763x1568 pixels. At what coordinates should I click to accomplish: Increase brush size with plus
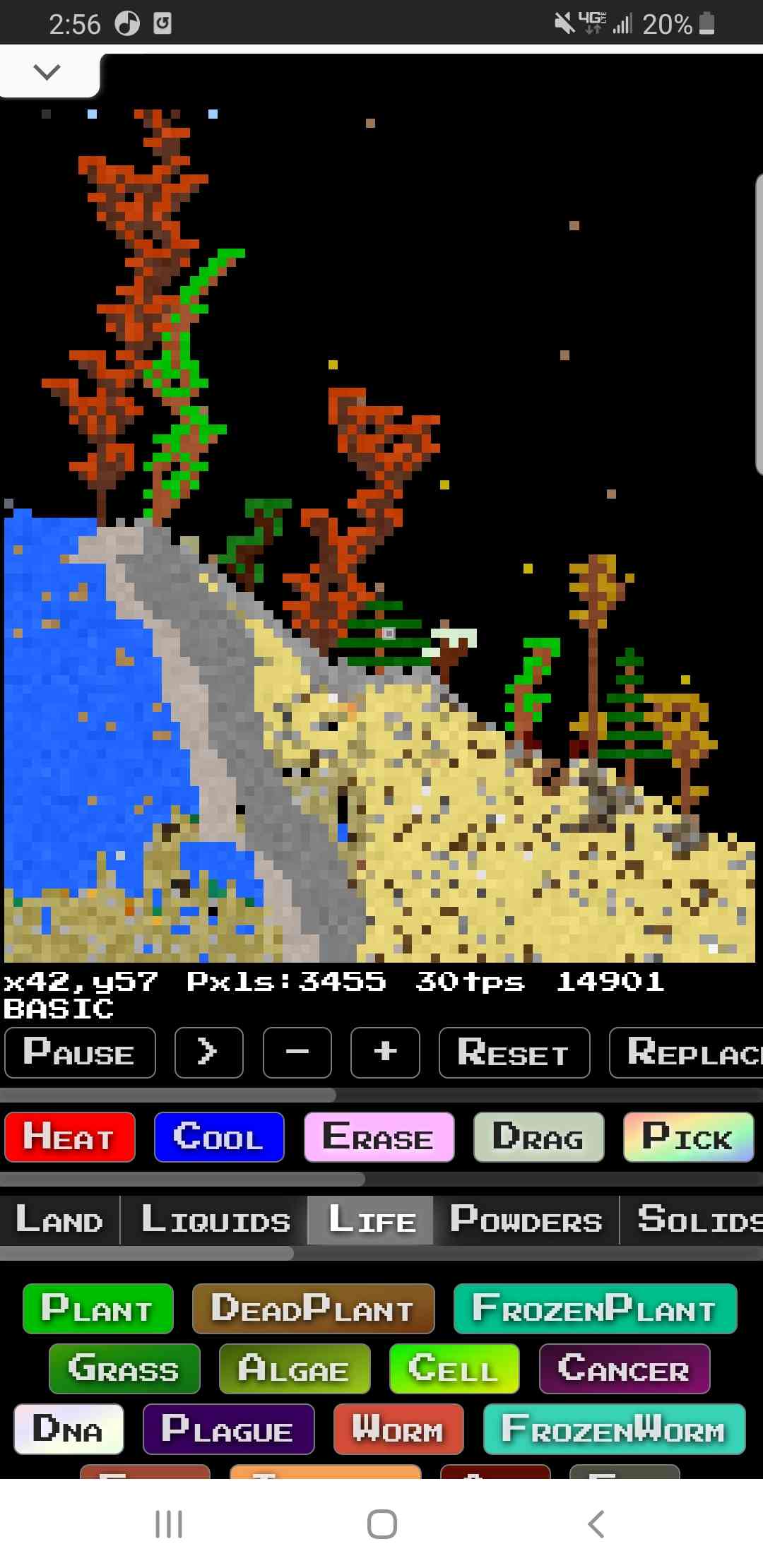click(385, 1052)
